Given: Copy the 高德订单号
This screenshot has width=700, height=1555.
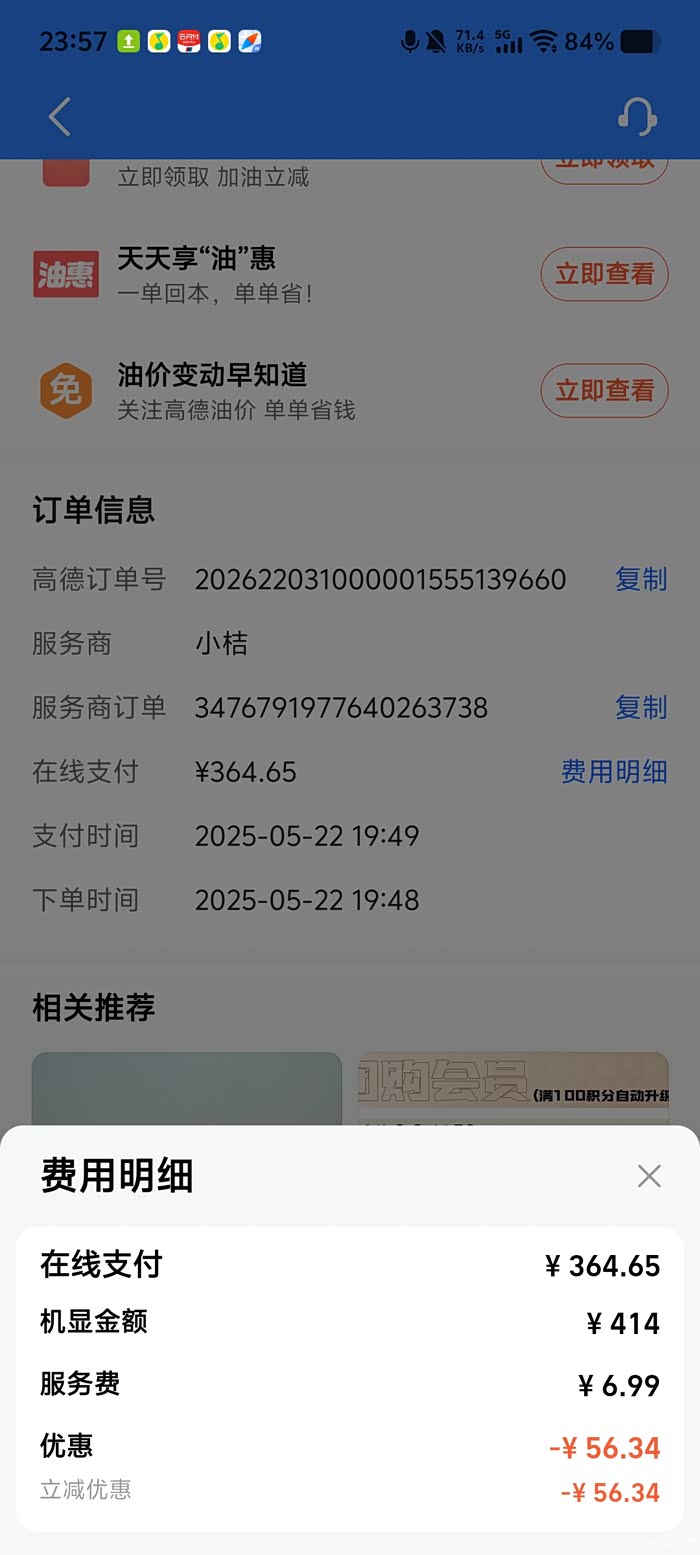Looking at the screenshot, I should click(x=640, y=579).
